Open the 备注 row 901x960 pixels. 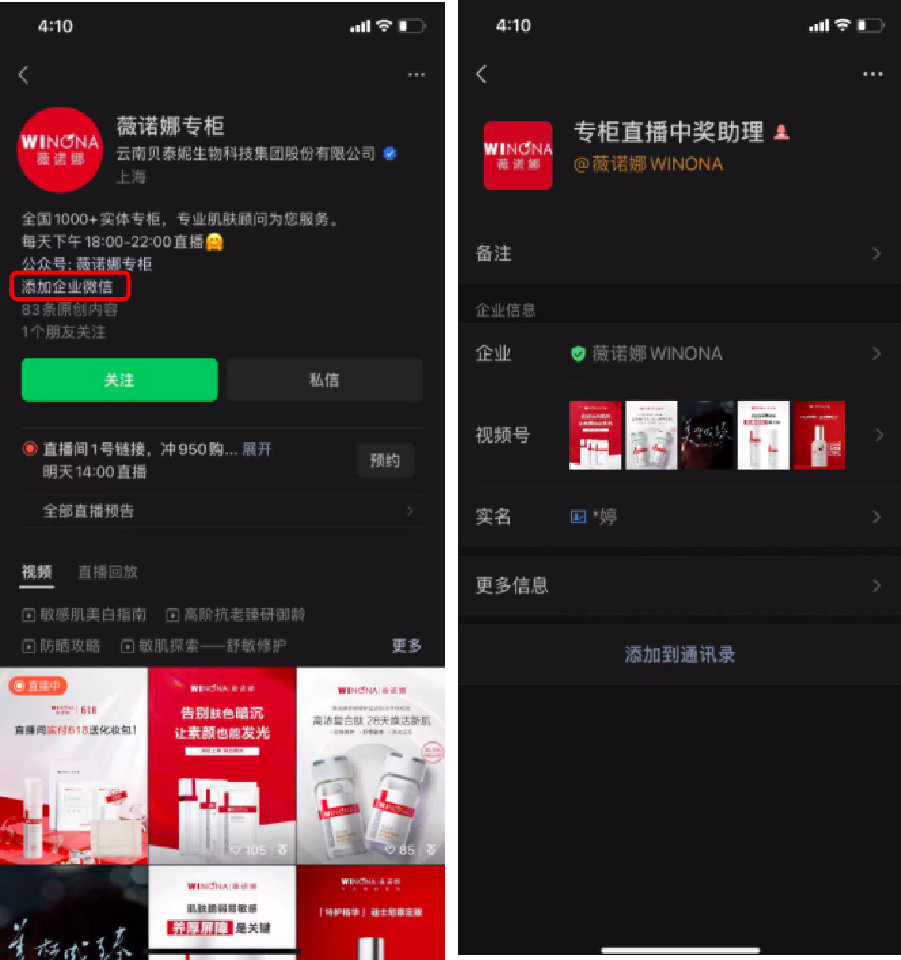pos(680,254)
